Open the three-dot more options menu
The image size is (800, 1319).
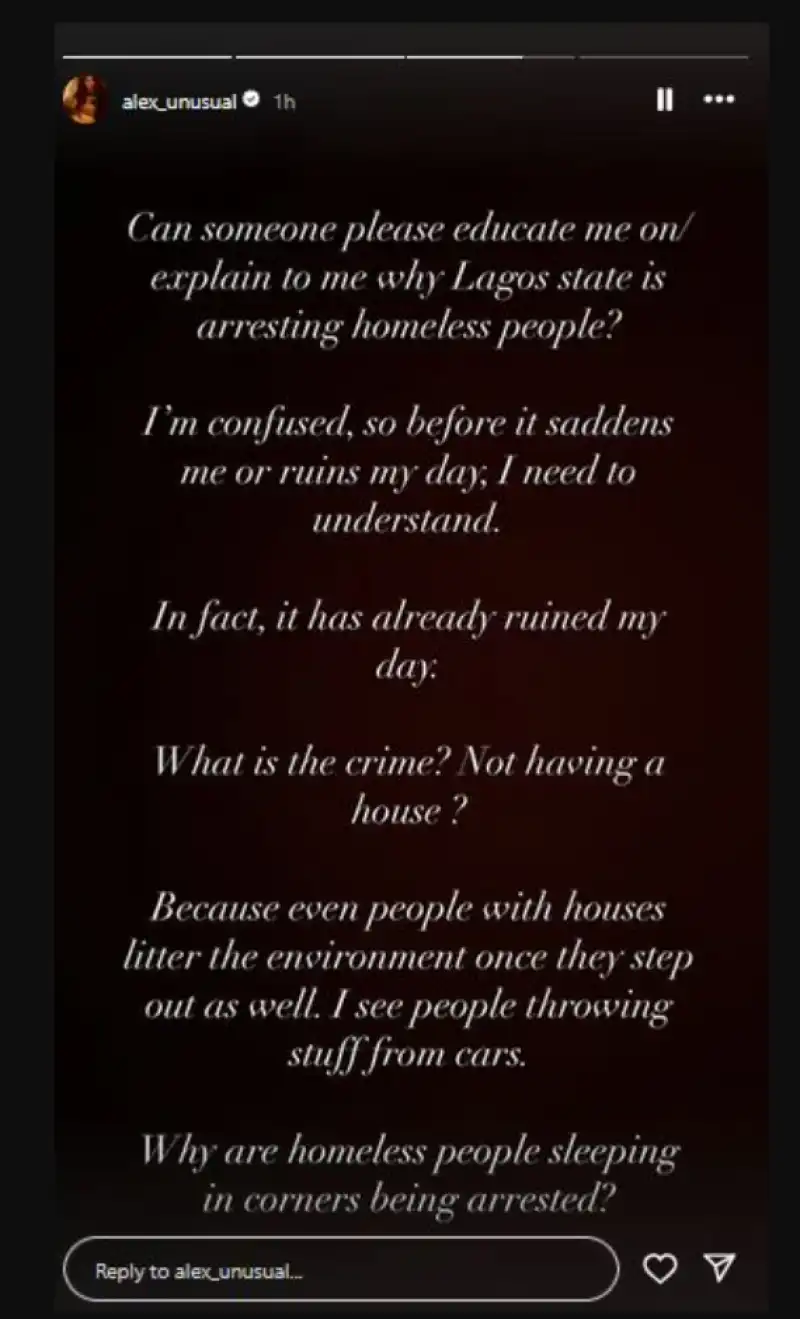[720, 100]
